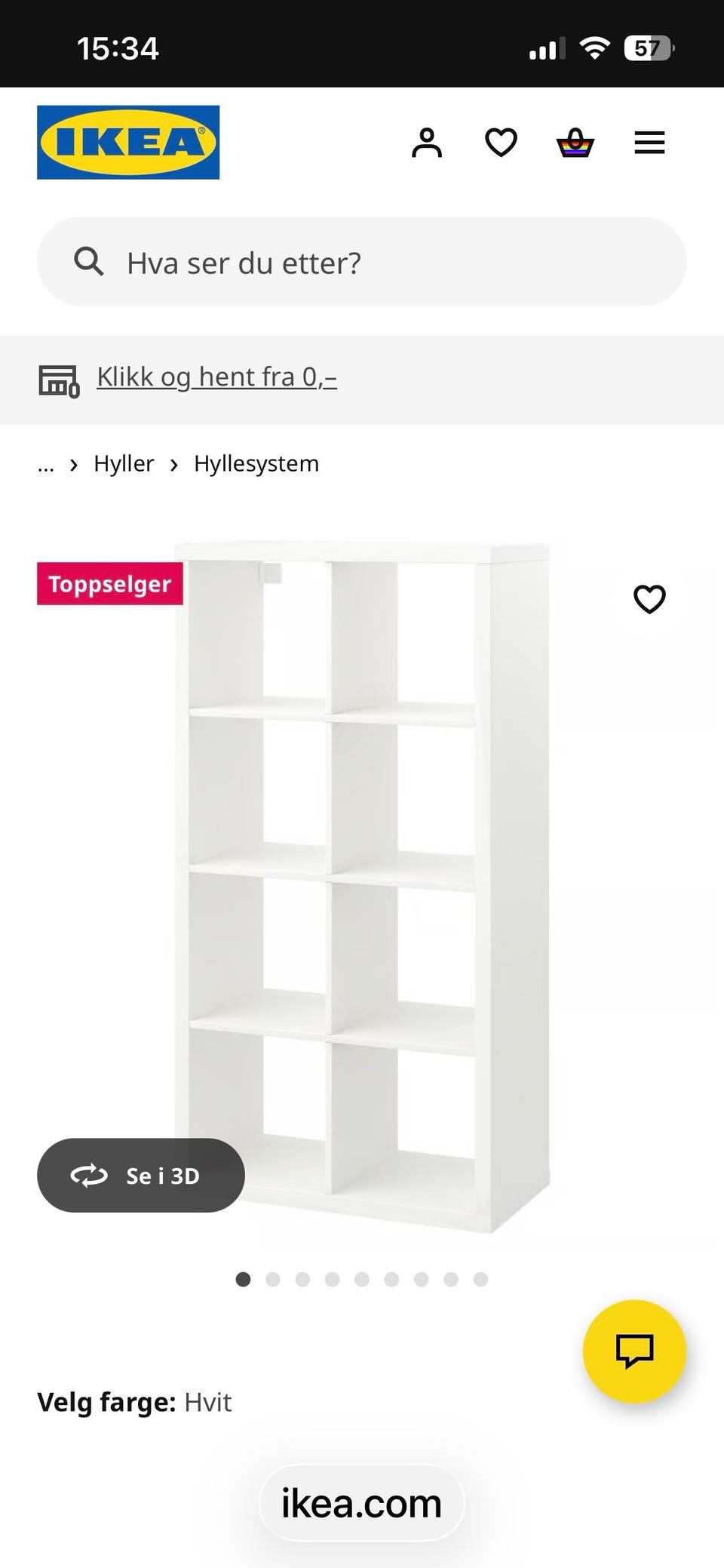Select Hyllesystem in the breadcrumb
Screen dimensions: 724x1568
tap(256, 463)
